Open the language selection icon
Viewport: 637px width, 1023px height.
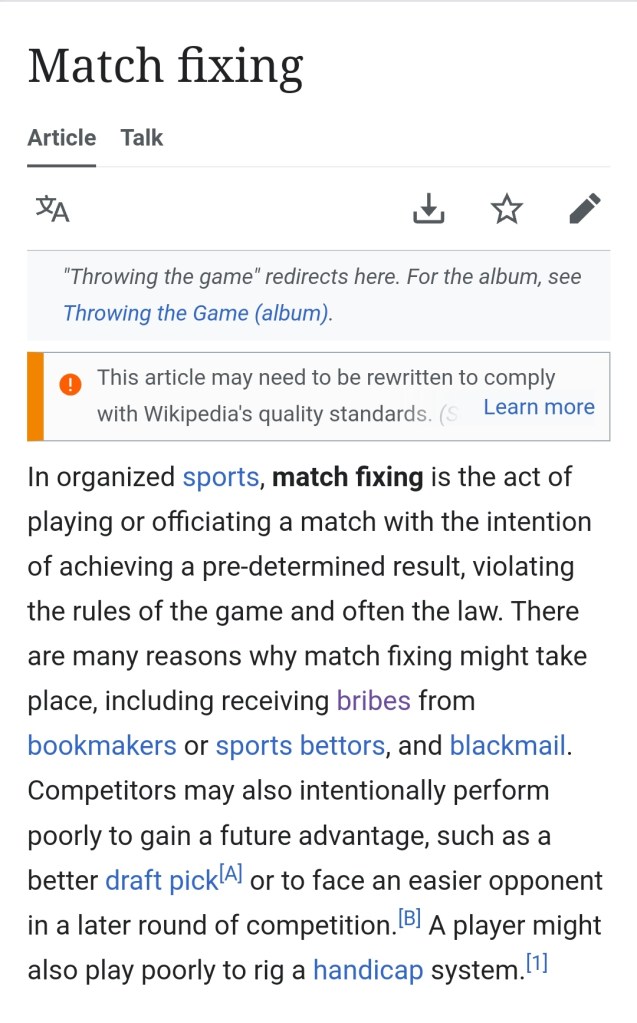[52, 209]
